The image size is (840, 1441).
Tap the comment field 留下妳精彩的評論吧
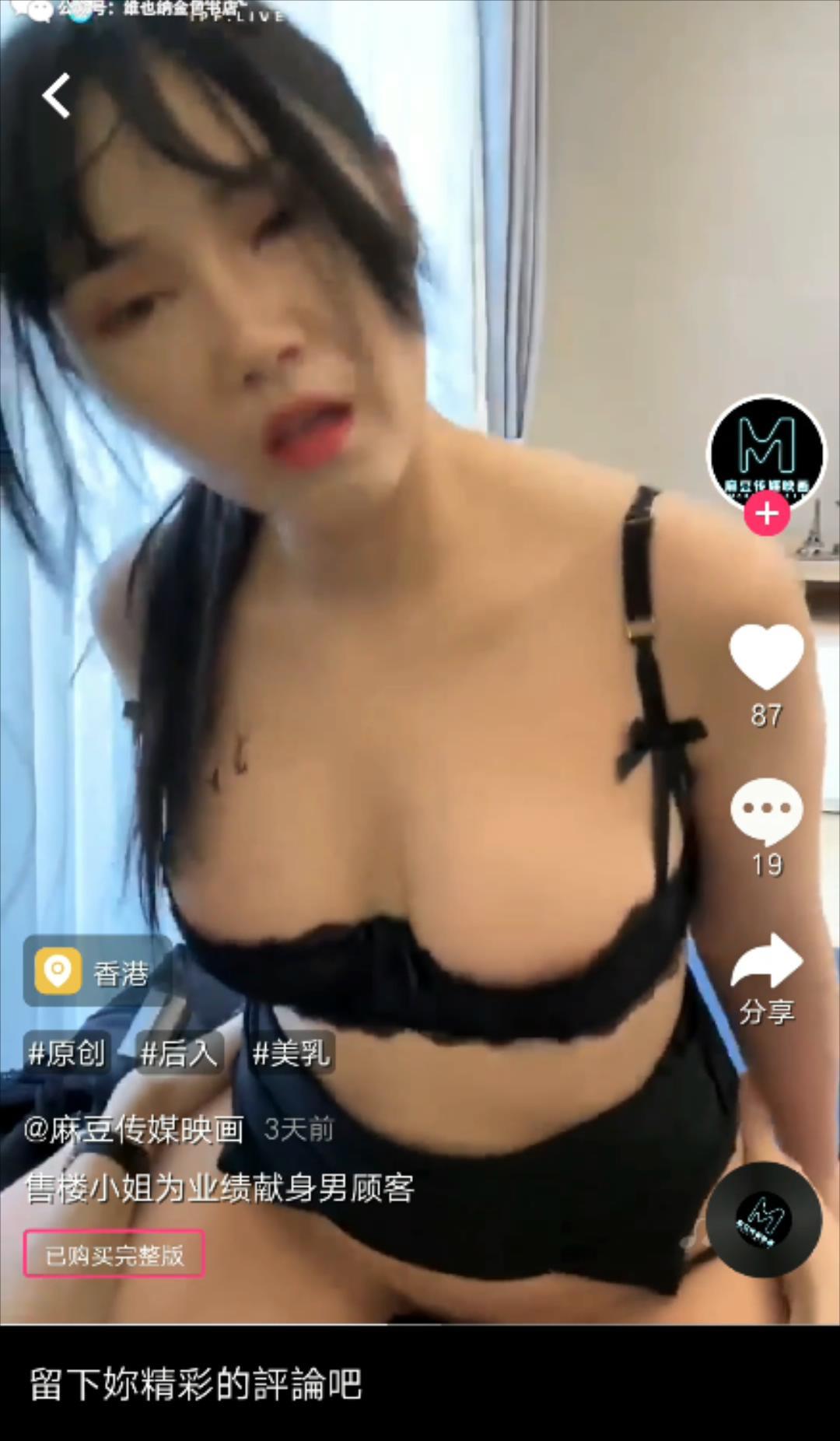click(420, 1384)
